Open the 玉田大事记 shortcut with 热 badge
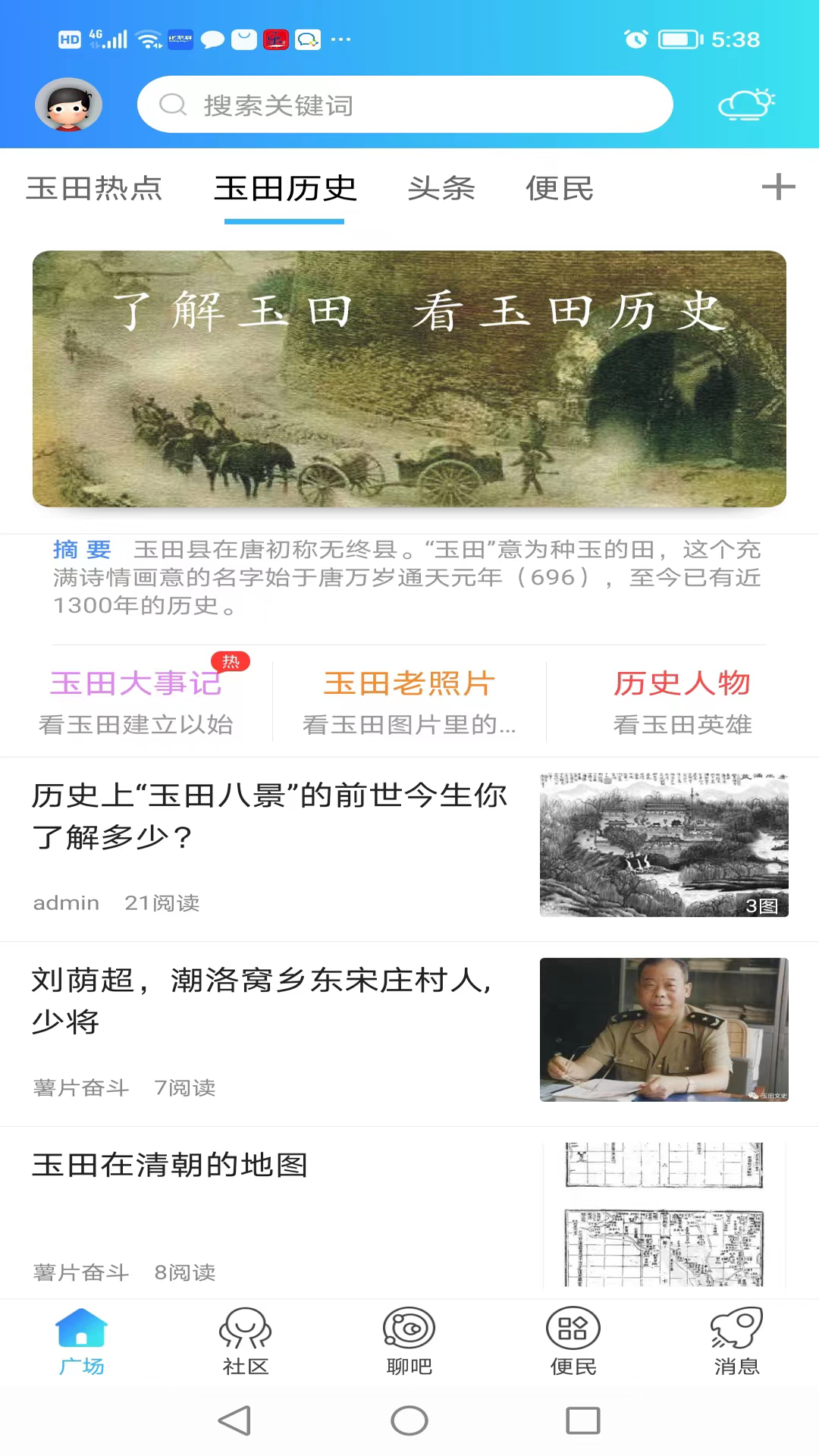Screen dimensions: 819x1456 click(136, 683)
